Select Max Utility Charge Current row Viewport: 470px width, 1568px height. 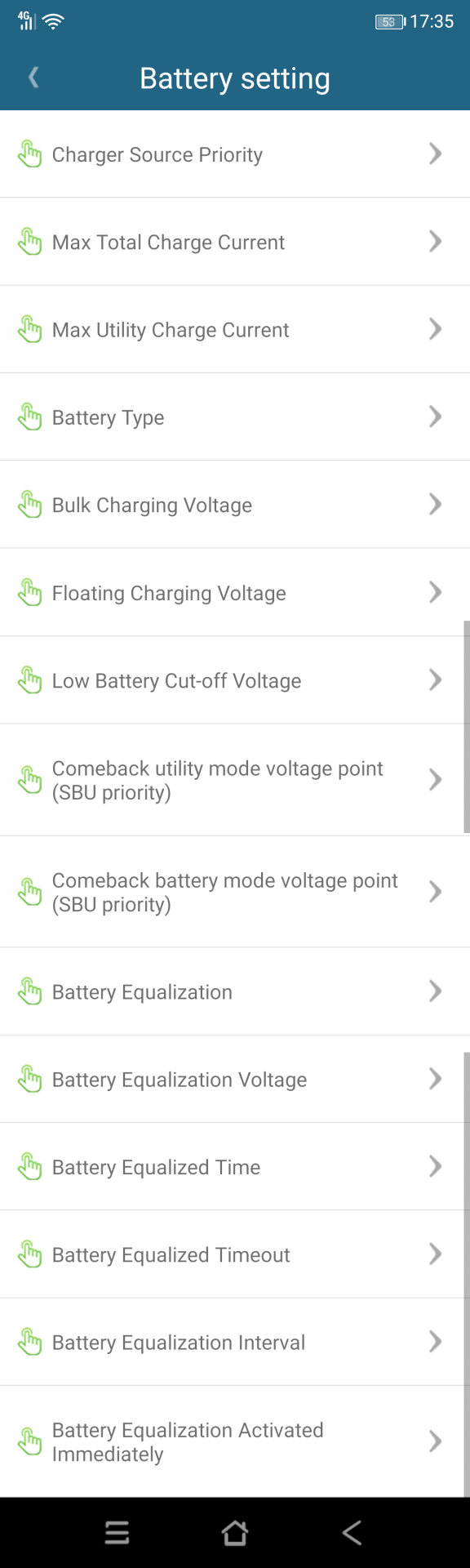click(x=235, y=329)
